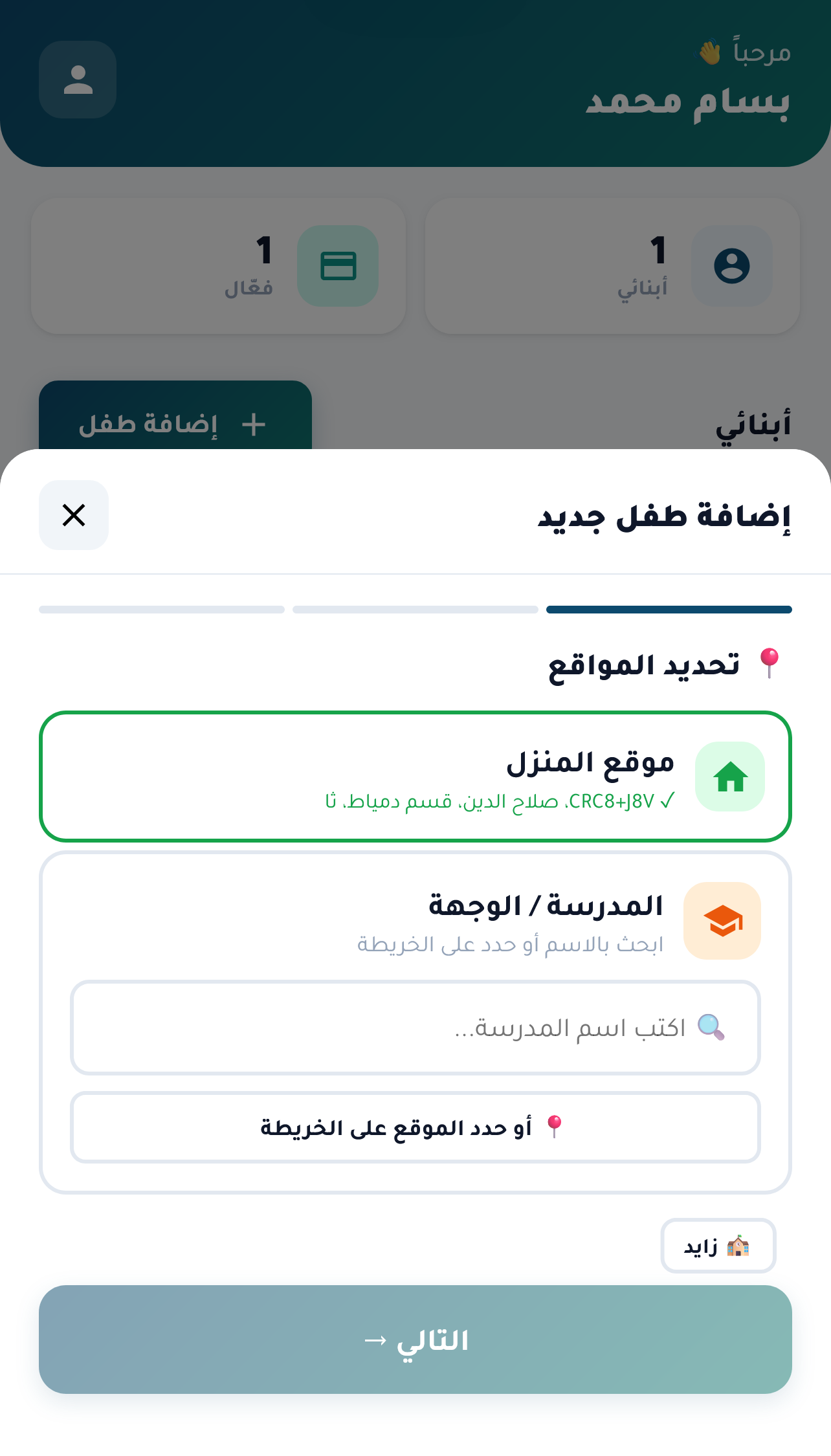The width and height of the screenshot is (831, 1456).
Task: Click the arrow icon inside the التالي button
Action: pos(375,1340)
